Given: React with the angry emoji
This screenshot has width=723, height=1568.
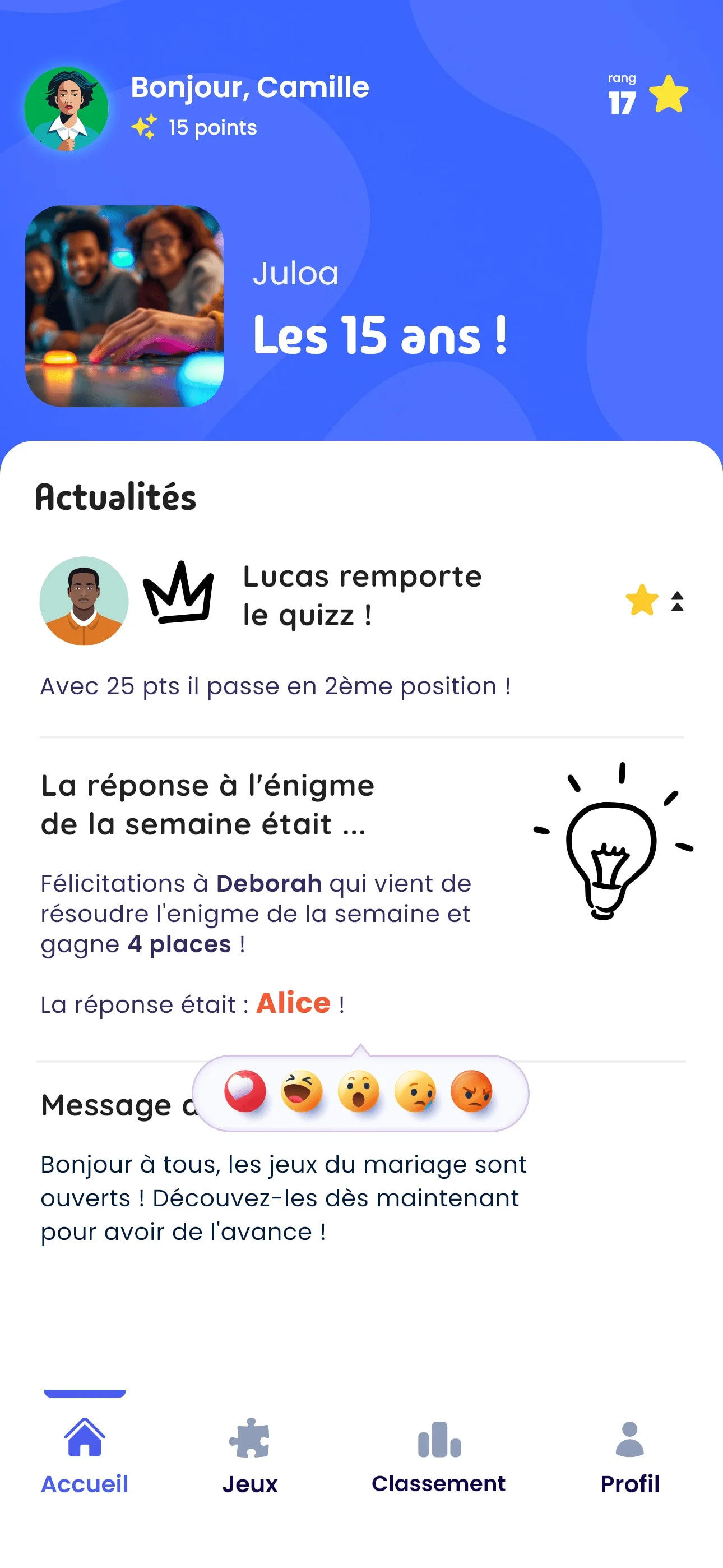Looking at the screenshot, I should coord(472,1091).
